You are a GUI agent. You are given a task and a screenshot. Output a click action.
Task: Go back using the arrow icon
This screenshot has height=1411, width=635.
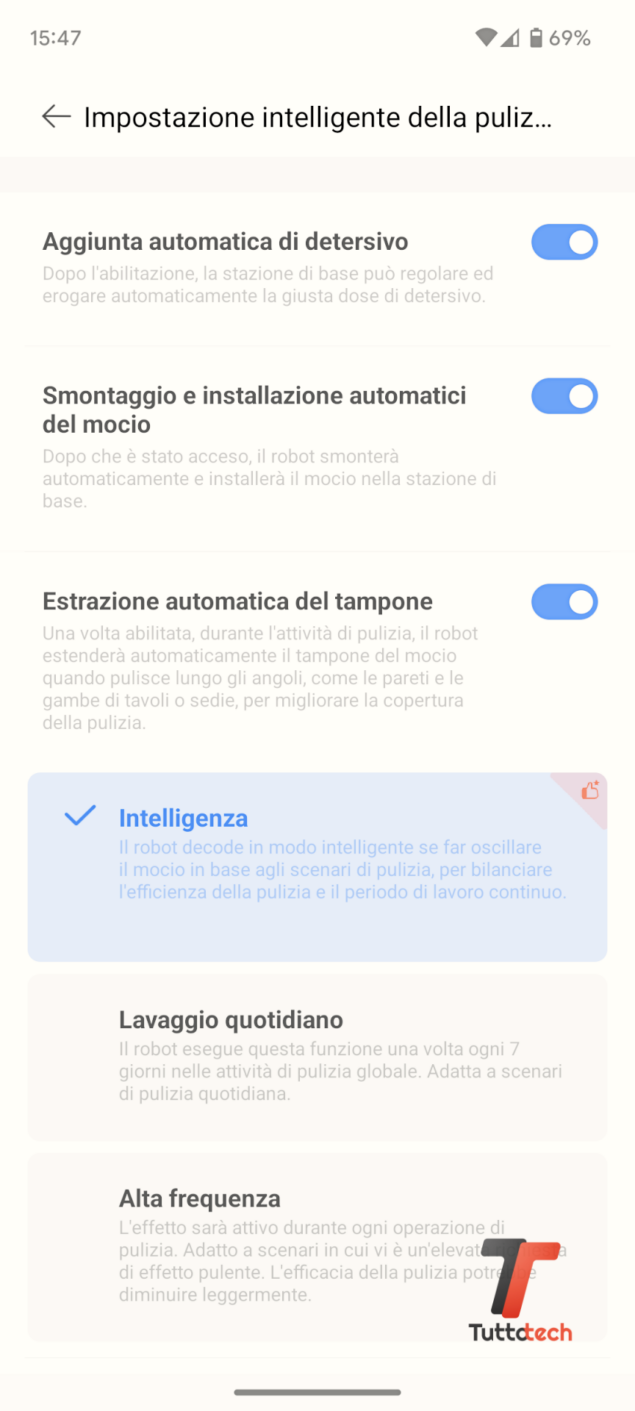(x=56, y=117)
